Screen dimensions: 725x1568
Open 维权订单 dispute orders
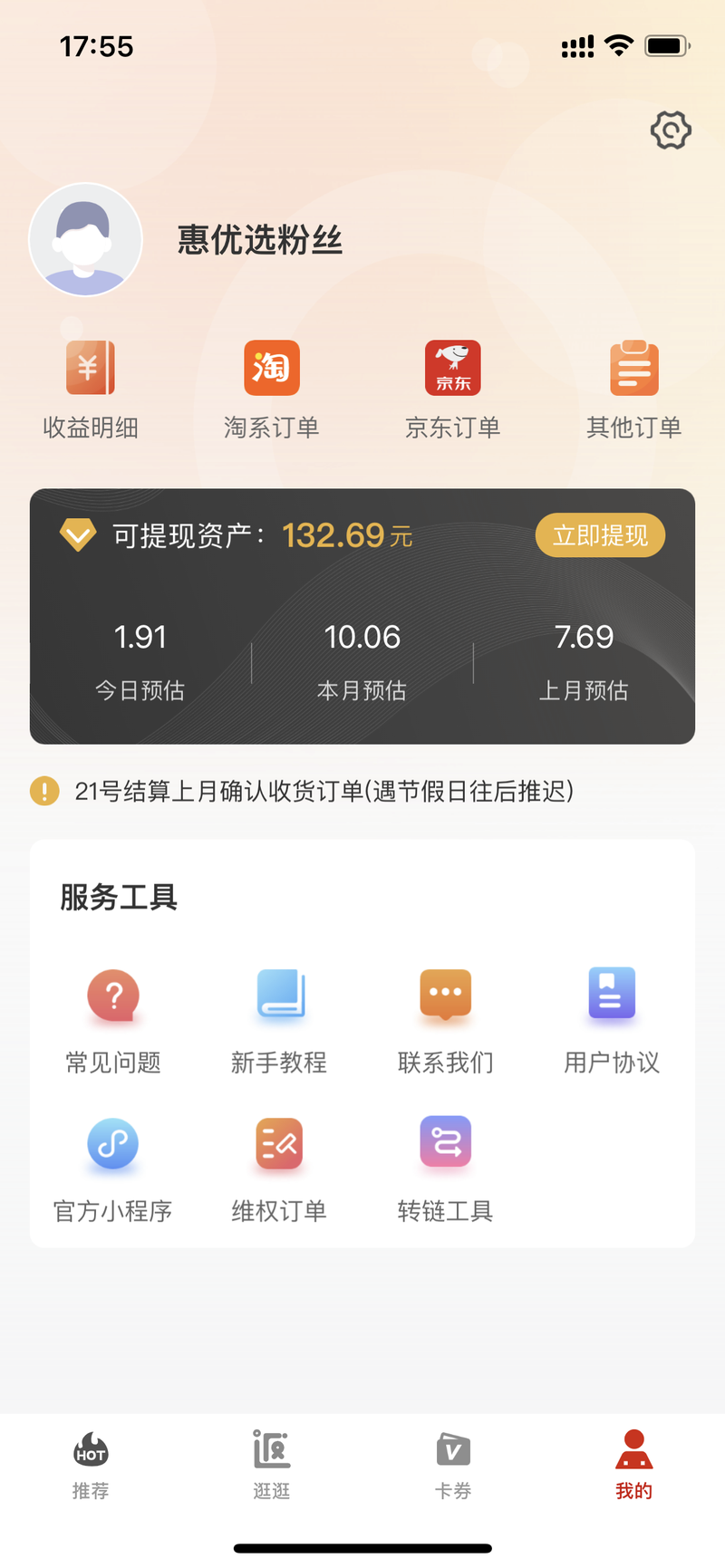coord(279,1170)
